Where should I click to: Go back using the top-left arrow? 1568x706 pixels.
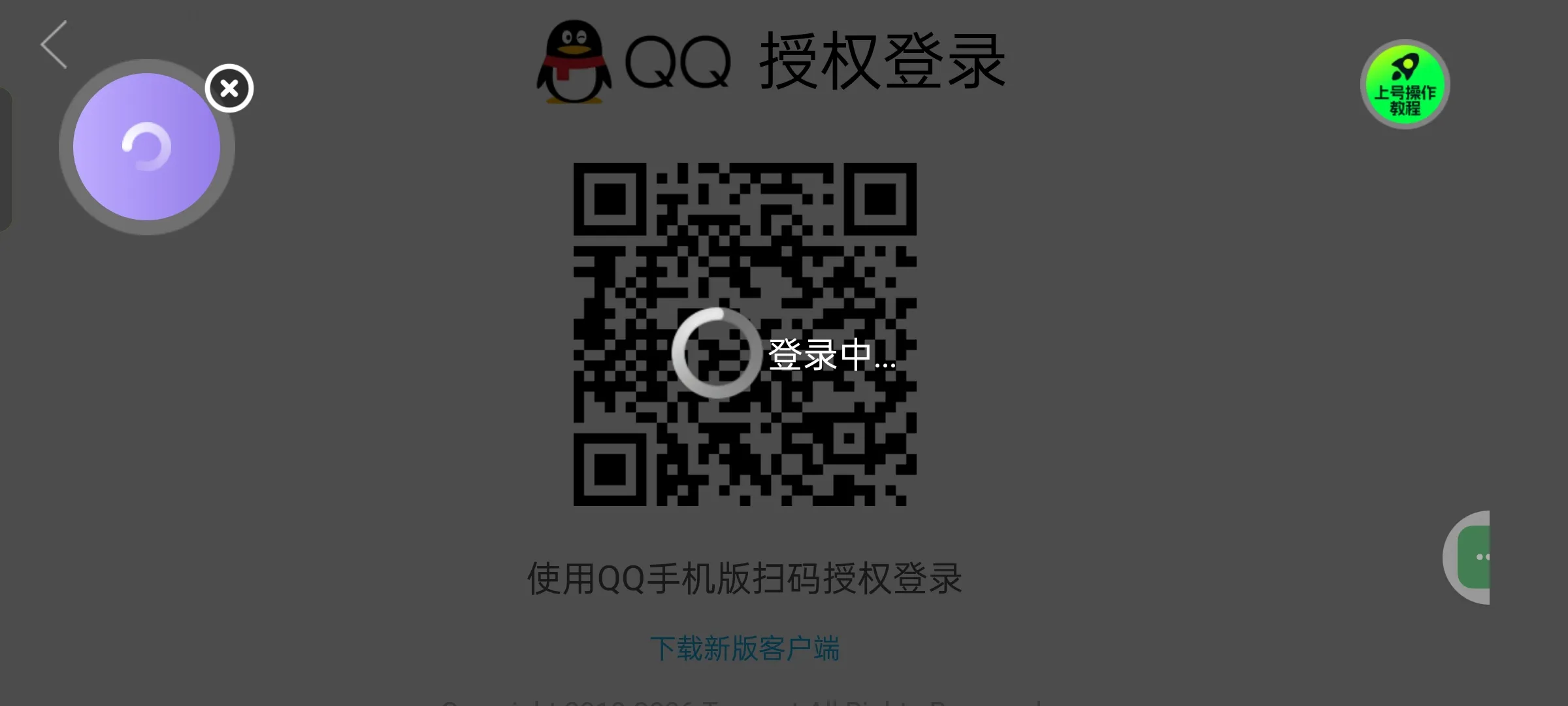54,44
